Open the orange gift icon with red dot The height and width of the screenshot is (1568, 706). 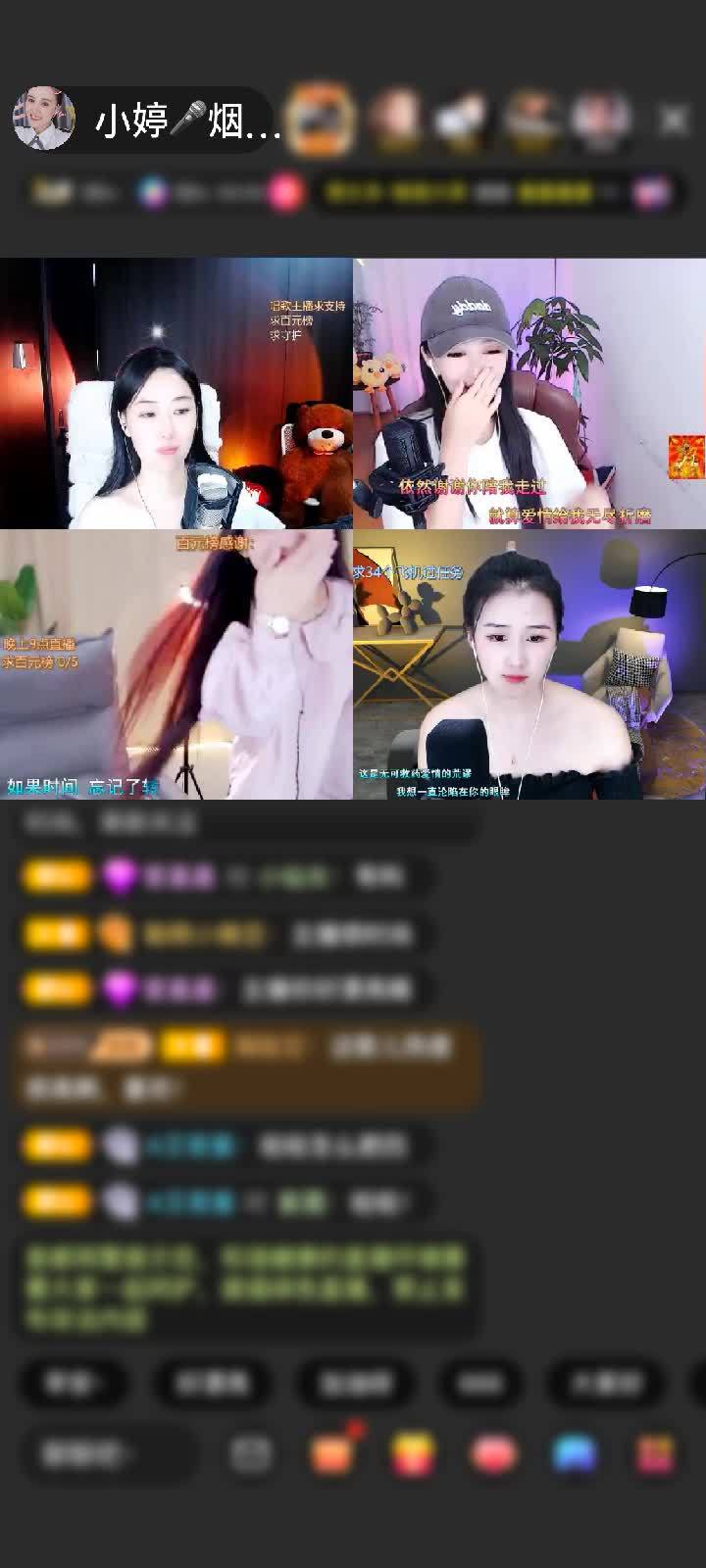333,1453
